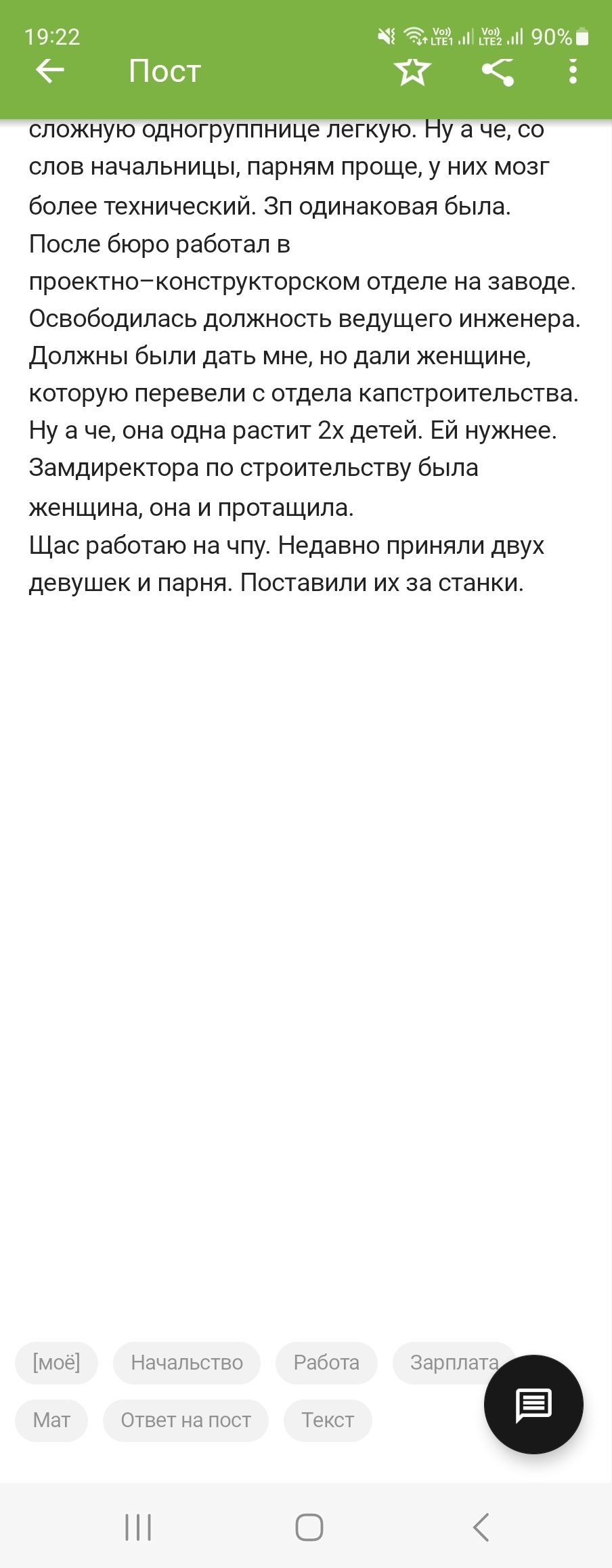612x1568 pixels.
Task: Open the three-dot overflow menu
Action: (573, 71)
